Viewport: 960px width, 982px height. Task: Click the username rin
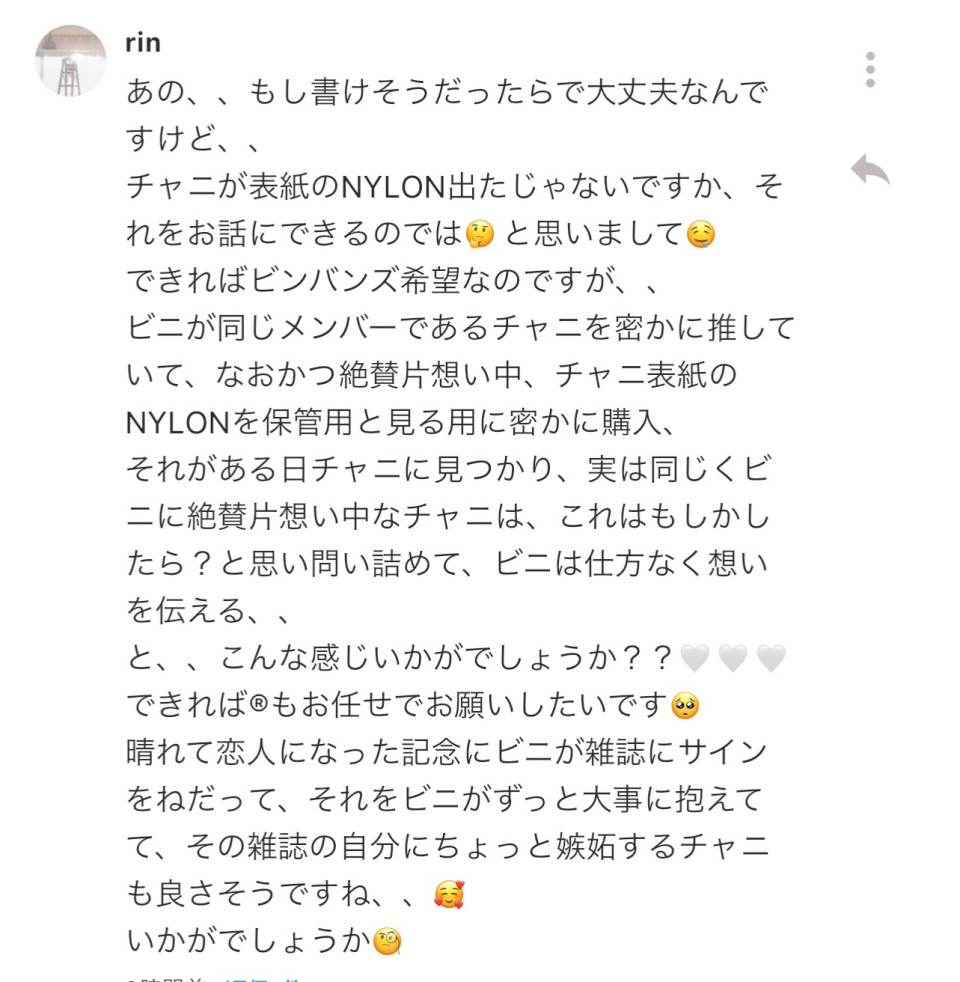click(x=142, y=42)
